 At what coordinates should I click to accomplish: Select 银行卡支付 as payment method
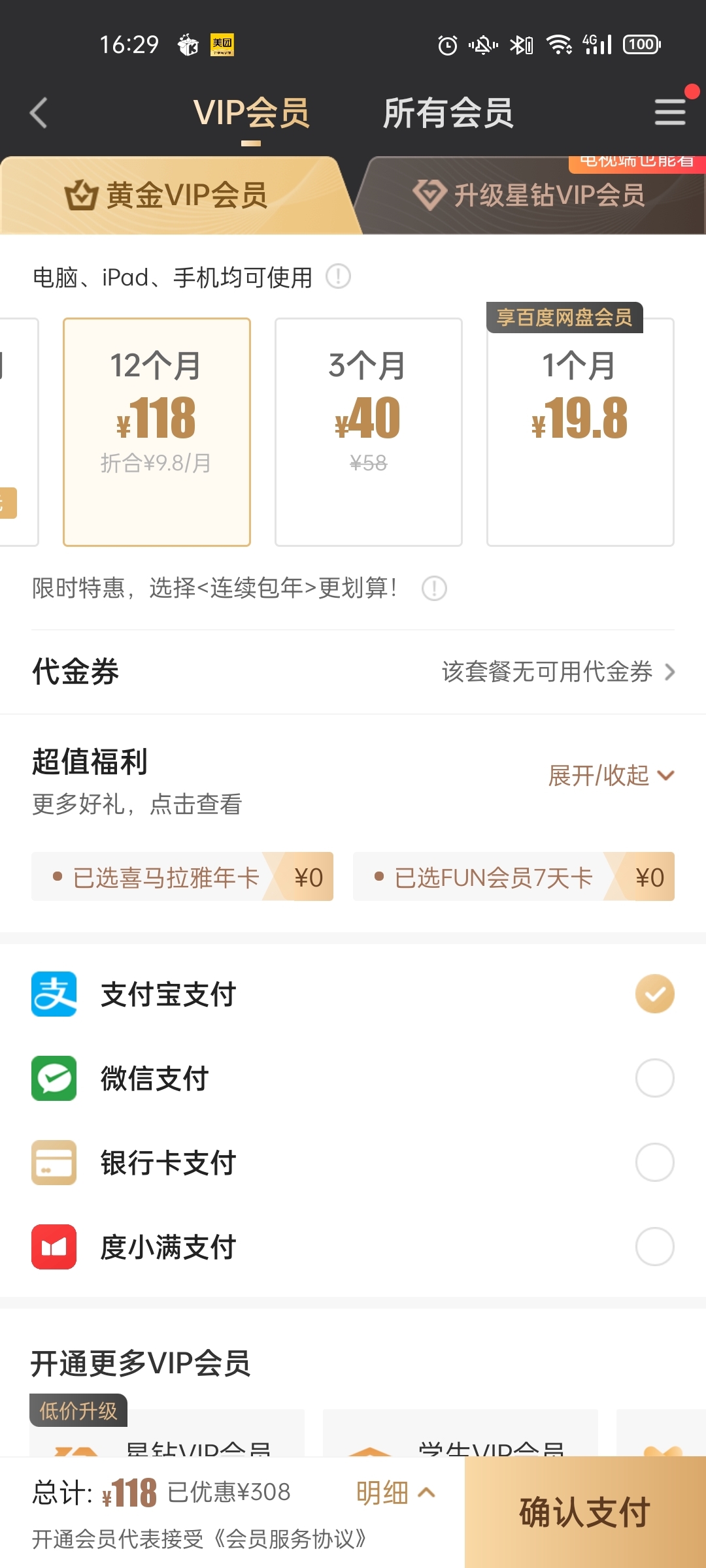tap(353, 1162)
